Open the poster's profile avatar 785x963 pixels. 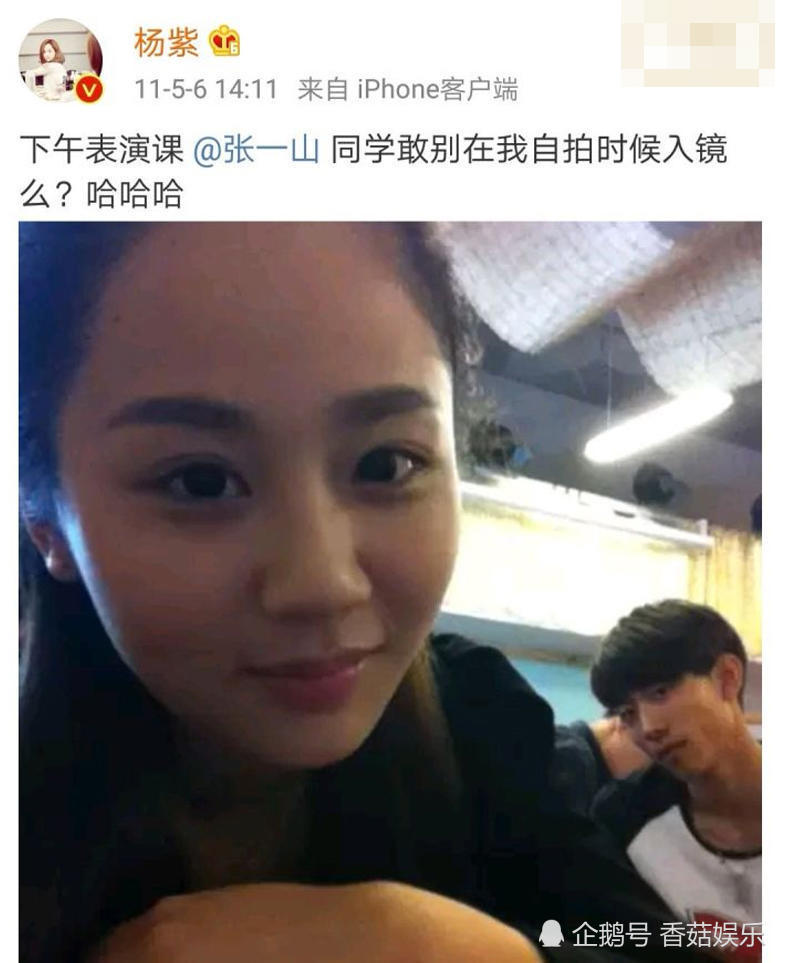[x=60, y=60]
